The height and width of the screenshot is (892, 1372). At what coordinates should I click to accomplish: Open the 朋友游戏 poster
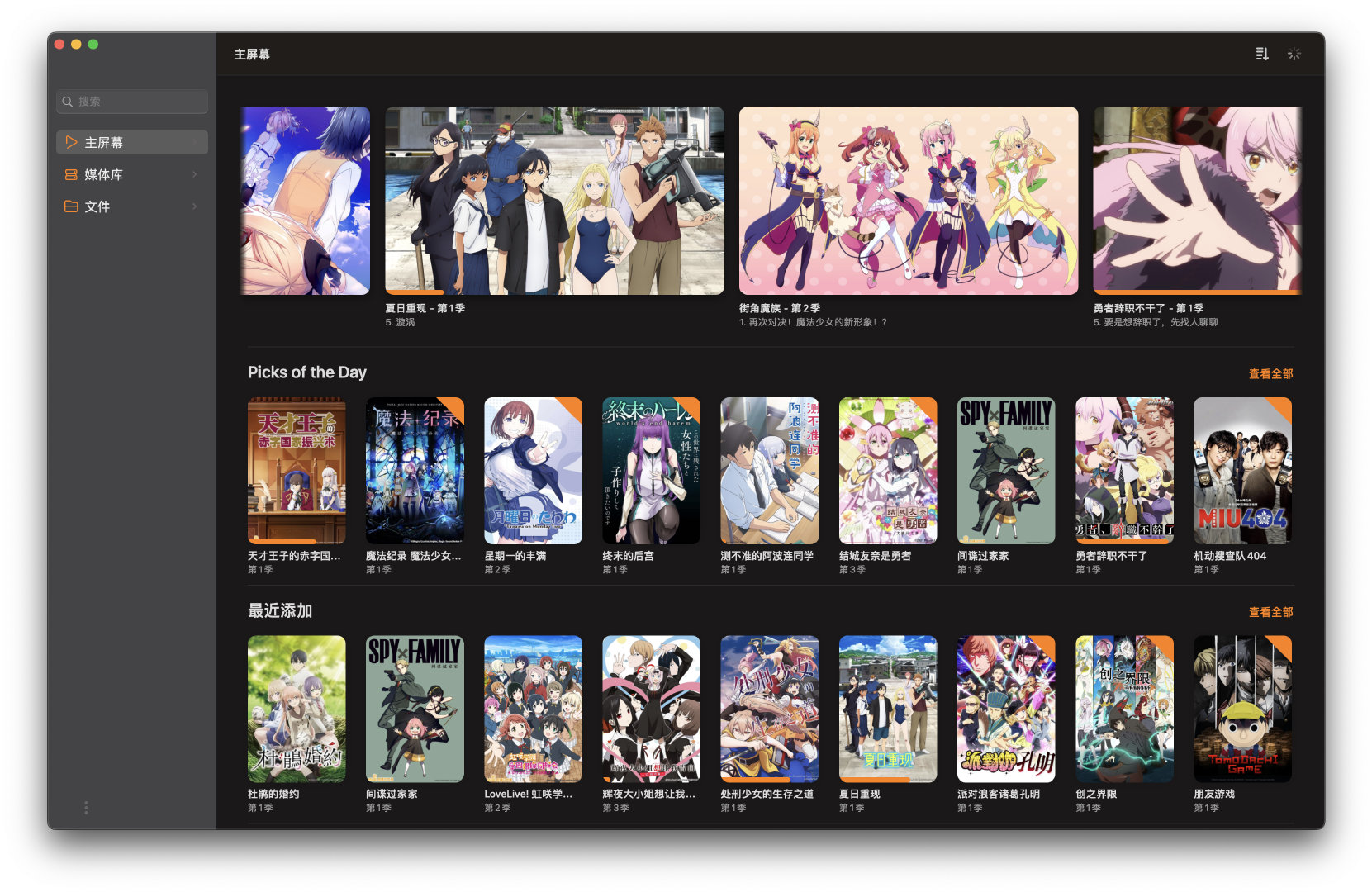coord(1242,709)
